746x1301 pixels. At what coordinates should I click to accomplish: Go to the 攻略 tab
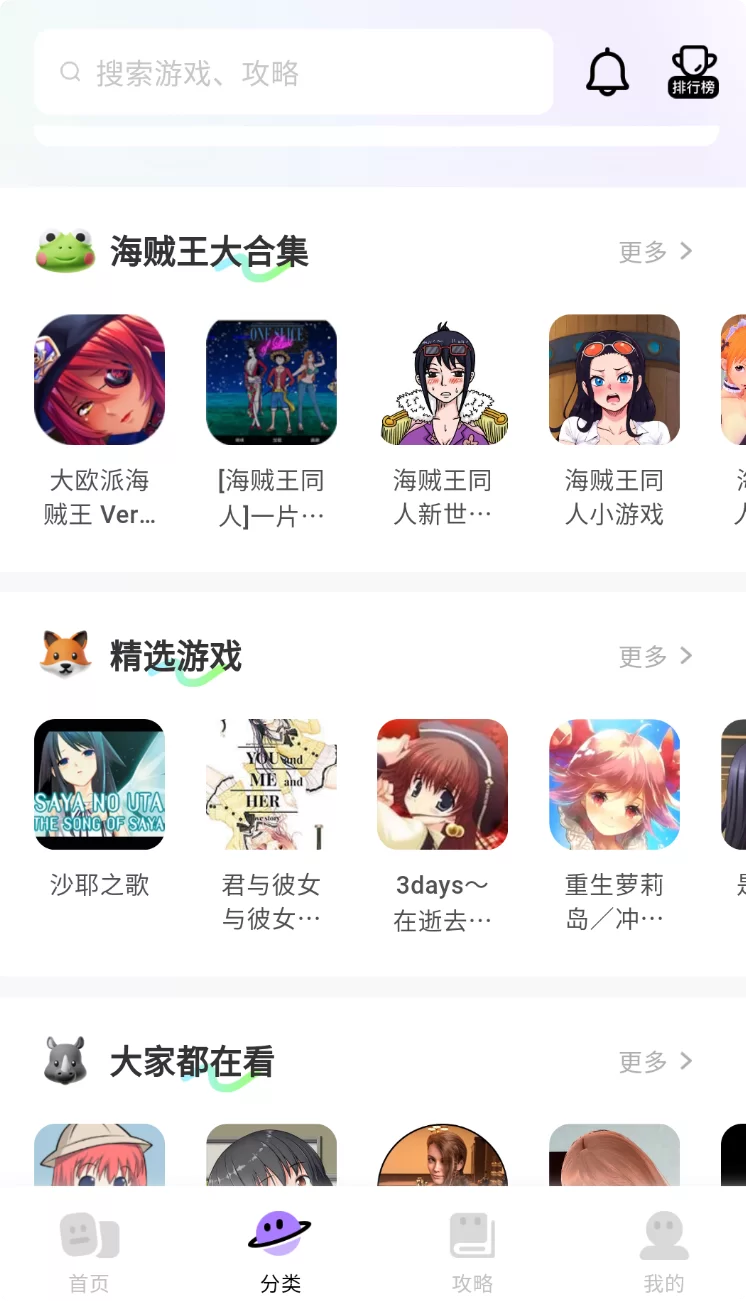point(472,1252)
